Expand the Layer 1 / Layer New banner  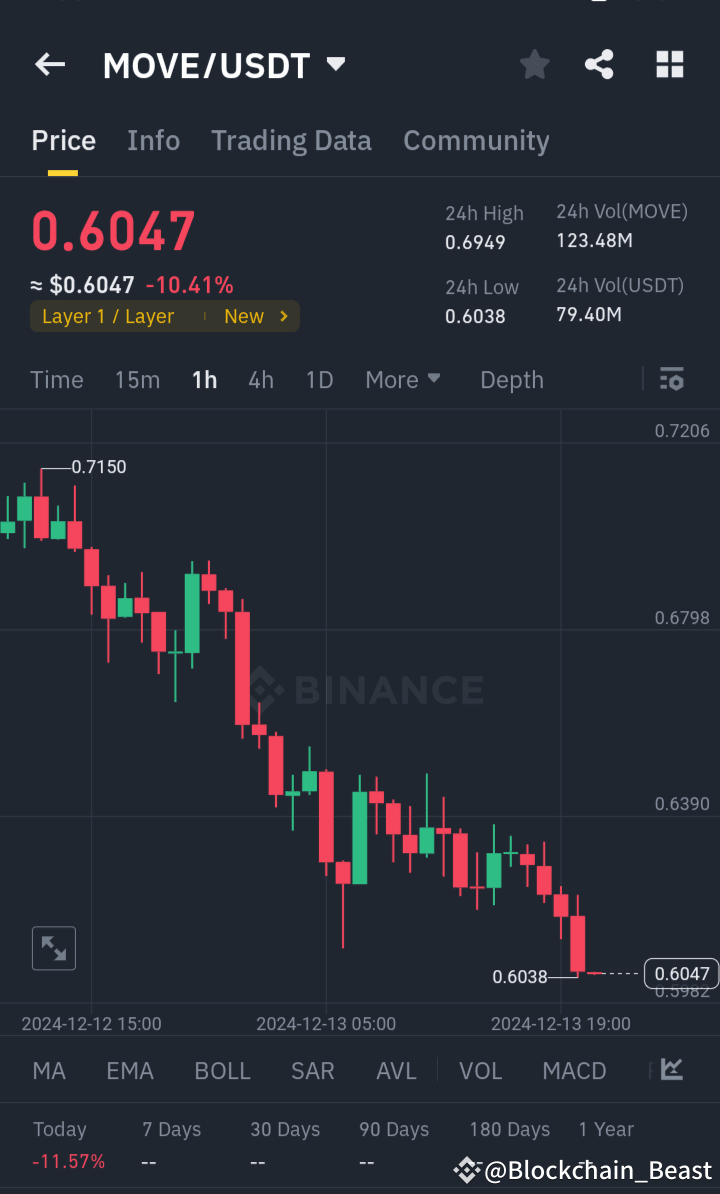(164, 316)
